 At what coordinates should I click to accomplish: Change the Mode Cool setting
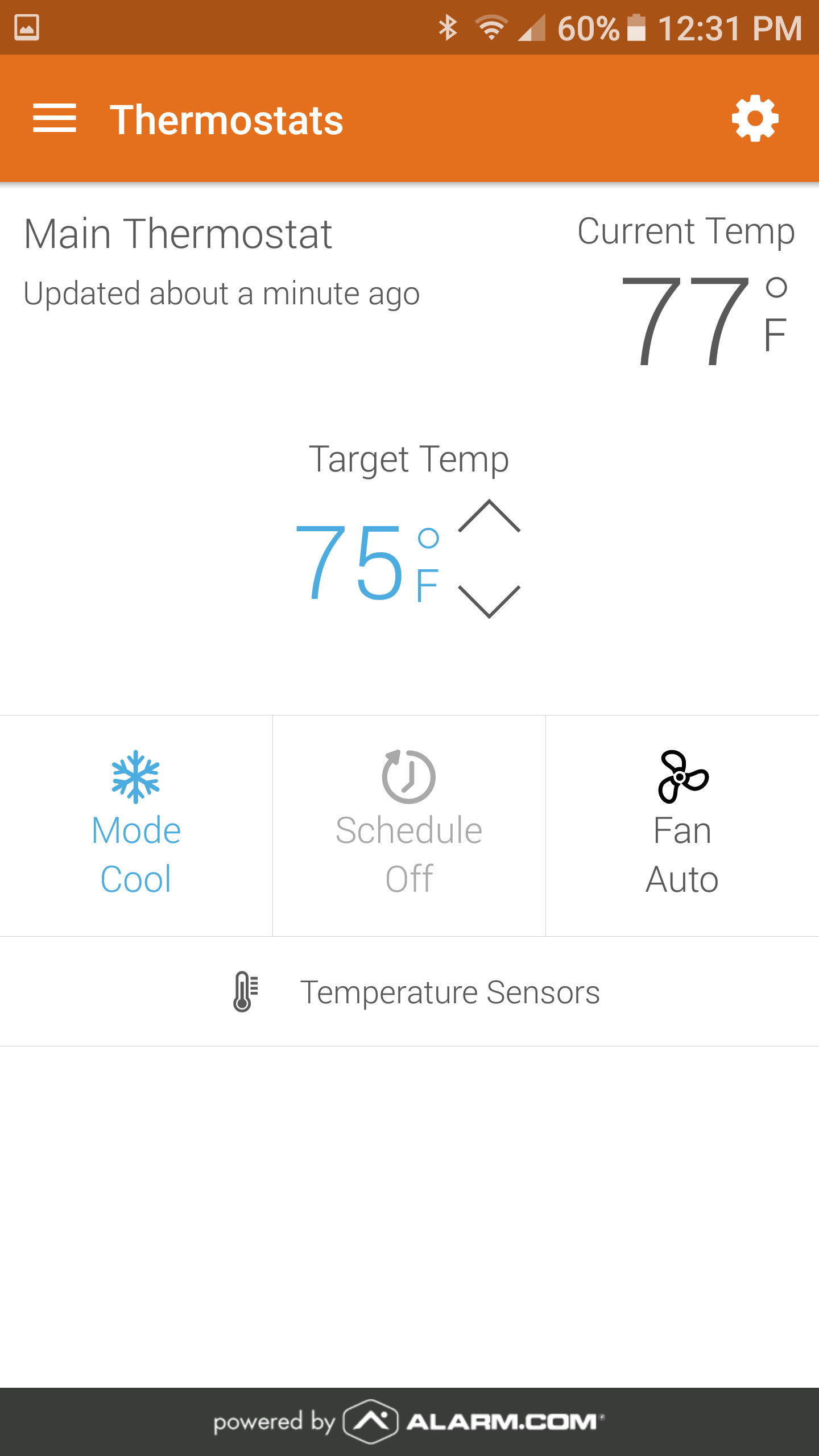(136, 825)
